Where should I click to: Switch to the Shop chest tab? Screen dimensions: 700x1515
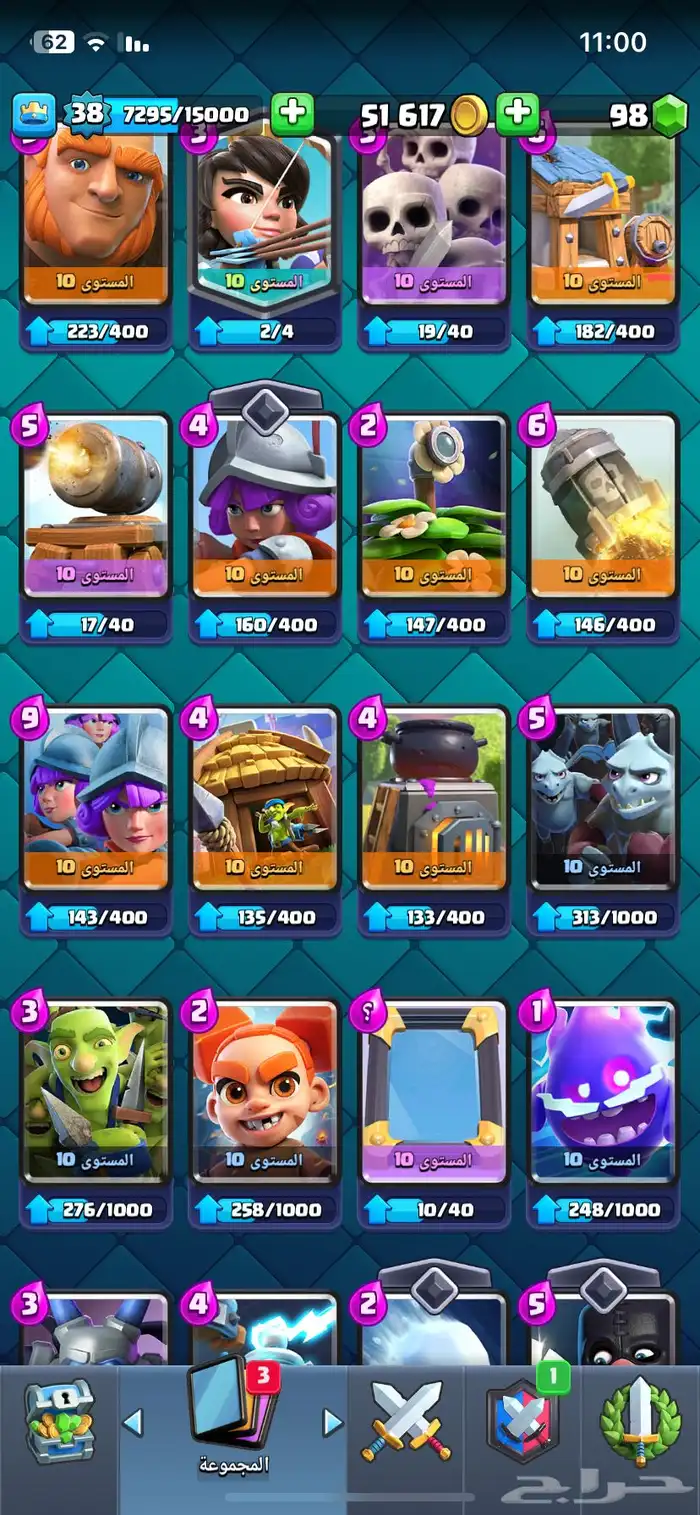point(58,1420)
